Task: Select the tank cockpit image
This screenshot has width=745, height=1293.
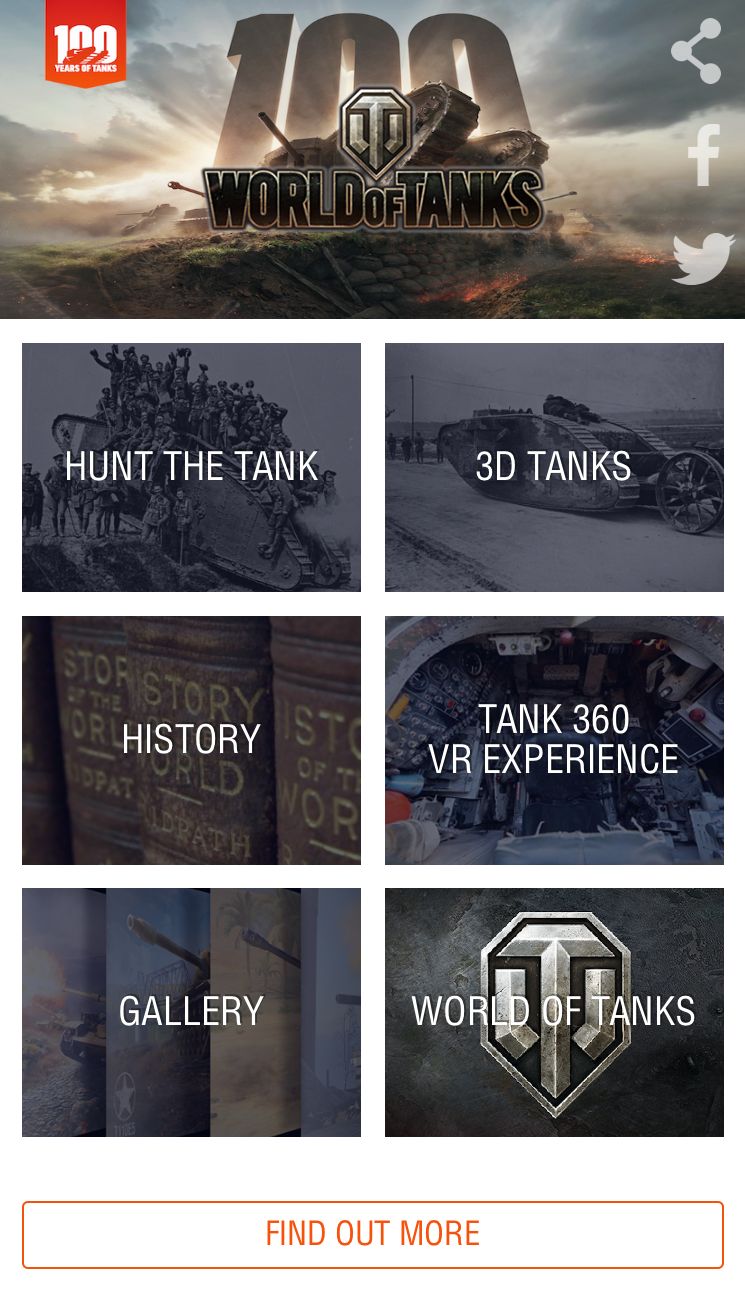Action: [555, 660]
